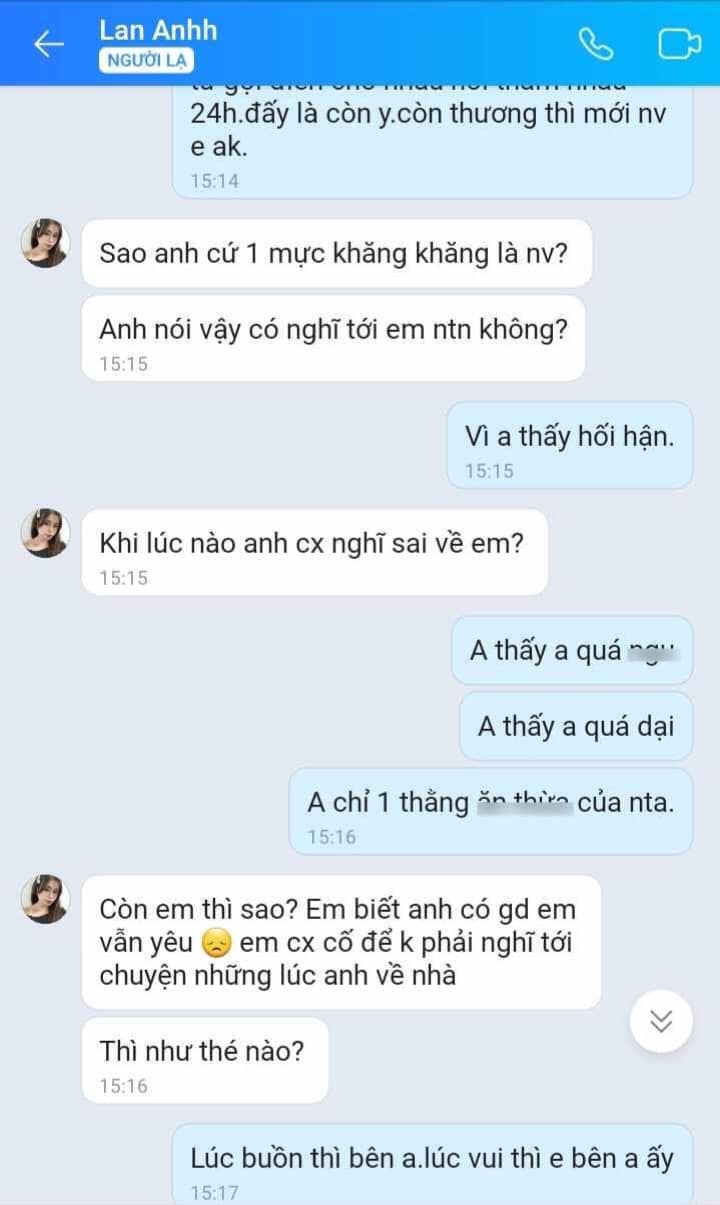This screenshot has width=720, height=1205.
Task: Open Lan Anhh's profile from the header name
Action: [x=158, y=31]
